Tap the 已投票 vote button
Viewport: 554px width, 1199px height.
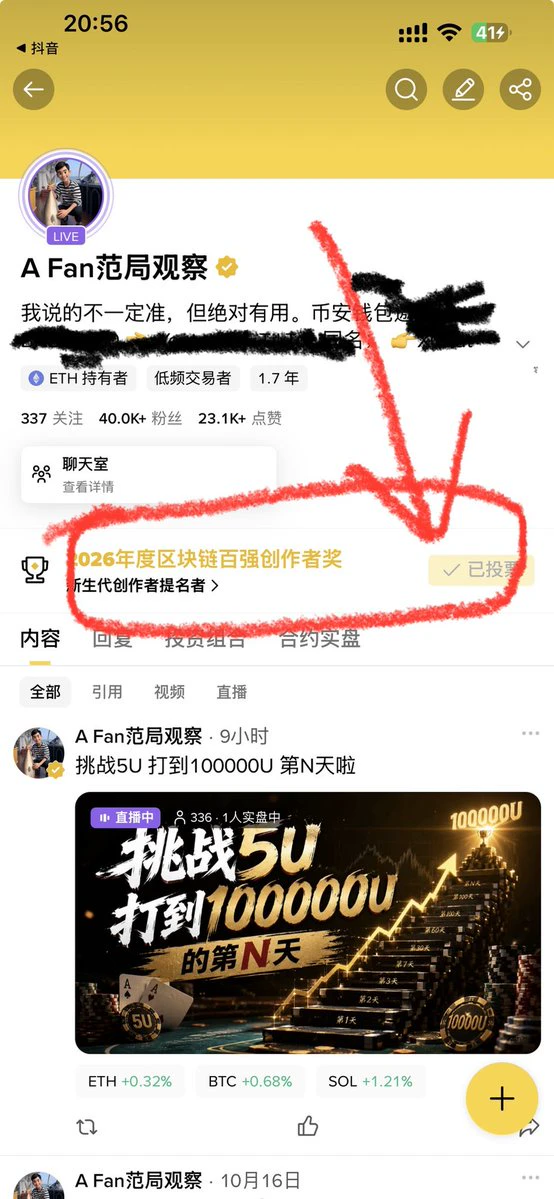click(481, 570)
